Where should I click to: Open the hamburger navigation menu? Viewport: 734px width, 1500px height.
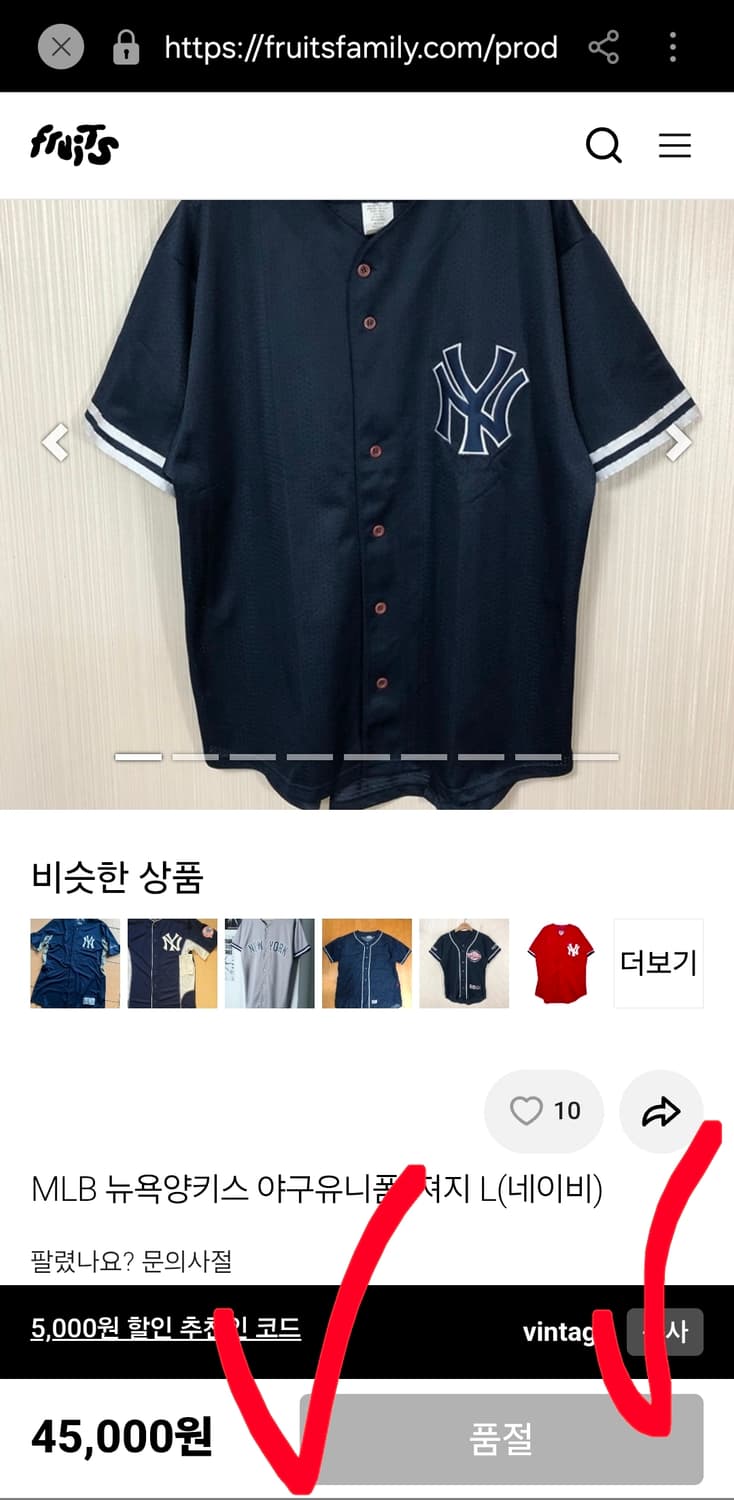click(676, 146)
